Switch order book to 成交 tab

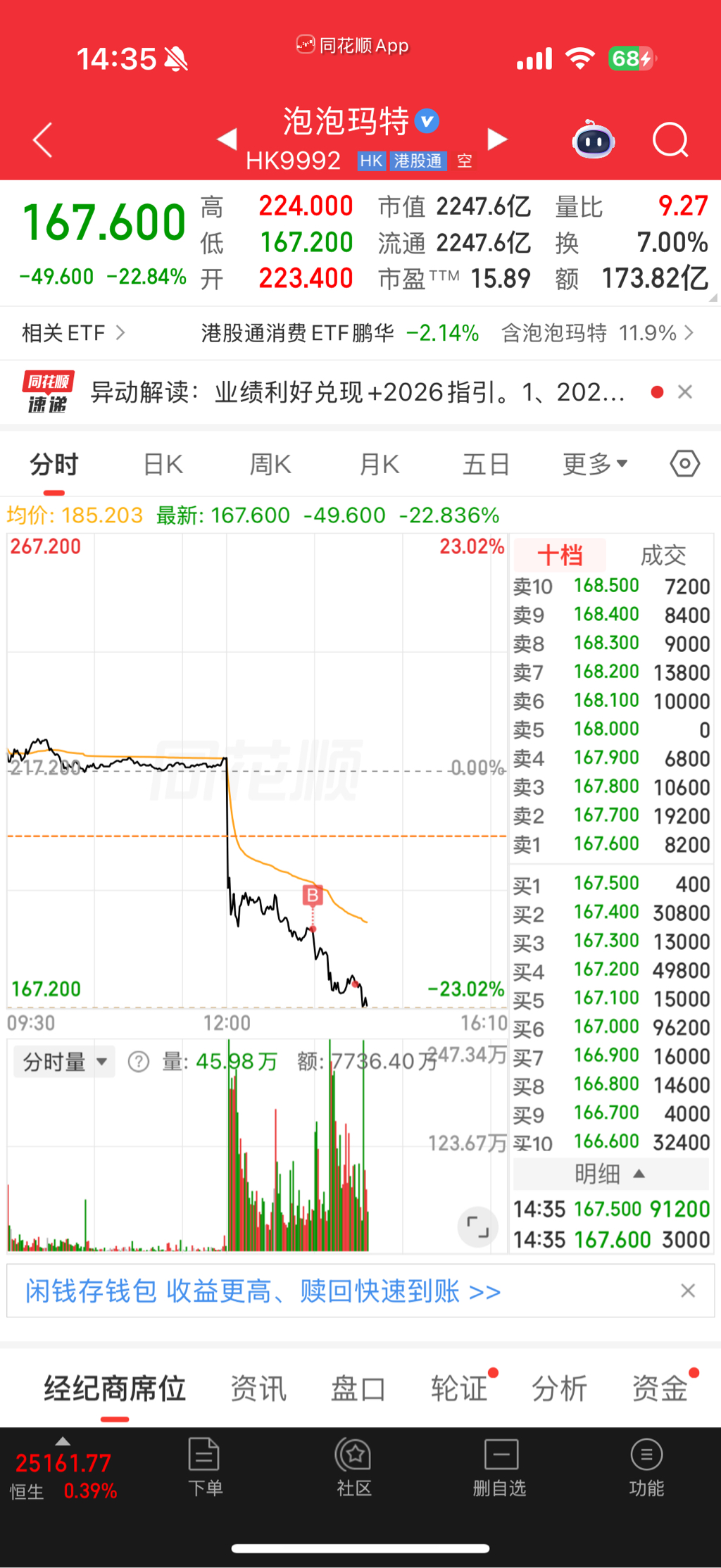coord(663,556)
